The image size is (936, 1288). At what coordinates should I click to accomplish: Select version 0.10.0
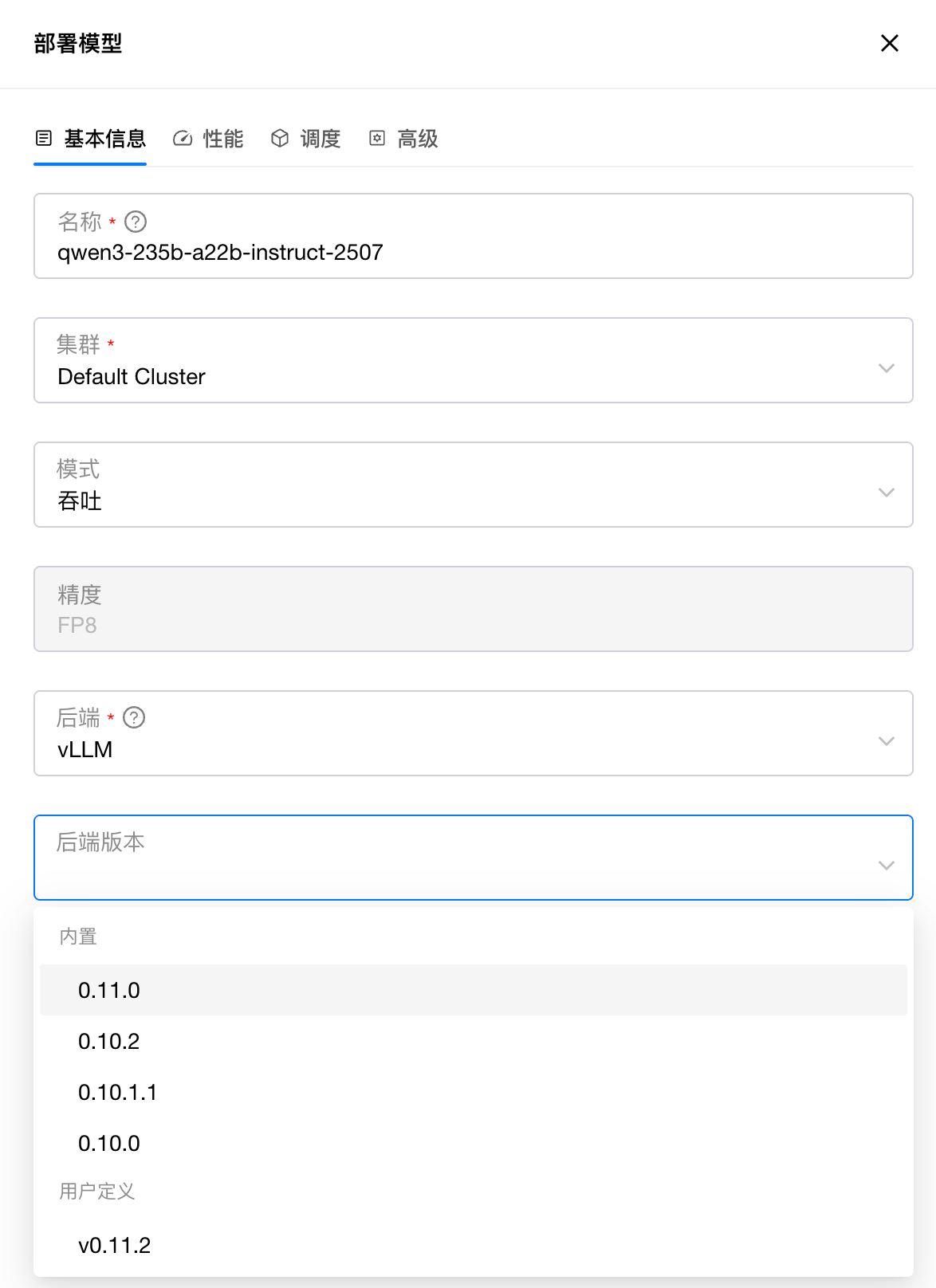109,1143
